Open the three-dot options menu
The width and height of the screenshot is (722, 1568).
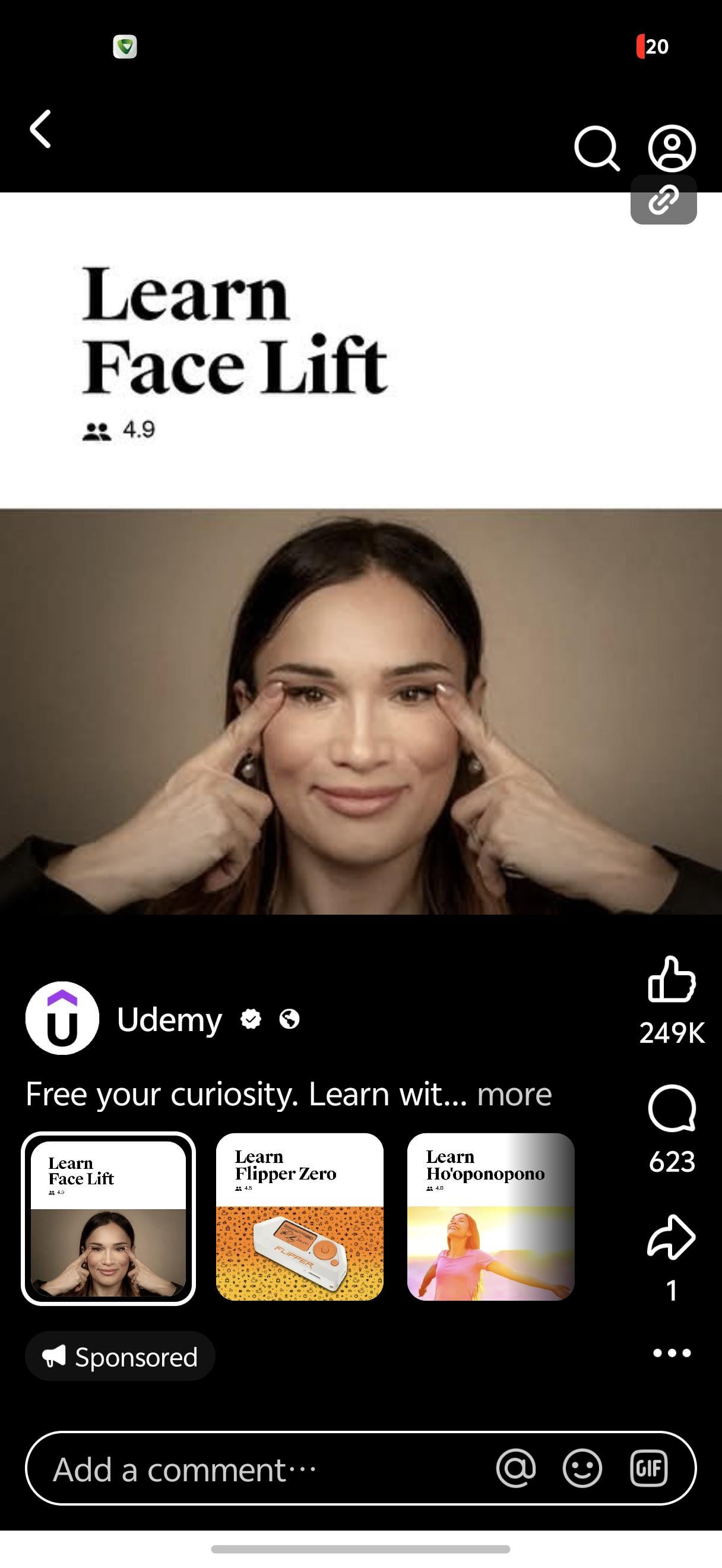click(672, 1352)
